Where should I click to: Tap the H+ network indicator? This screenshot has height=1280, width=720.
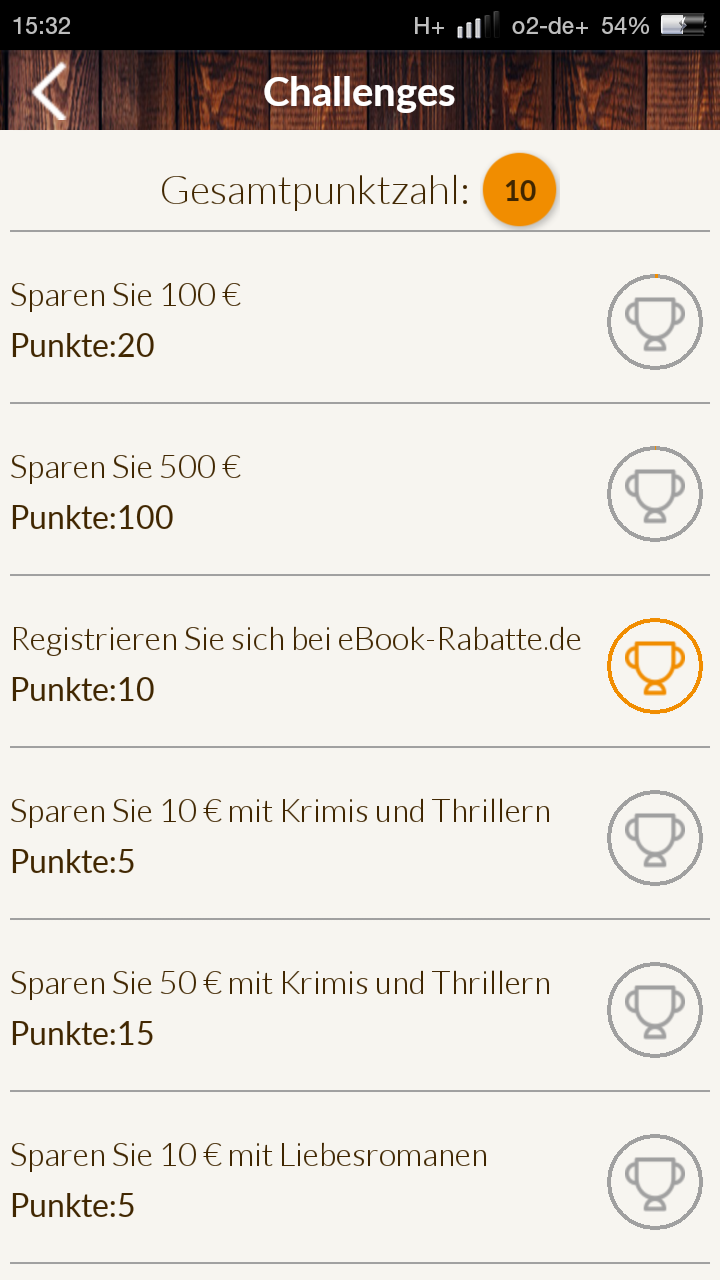tap(428, 26)
